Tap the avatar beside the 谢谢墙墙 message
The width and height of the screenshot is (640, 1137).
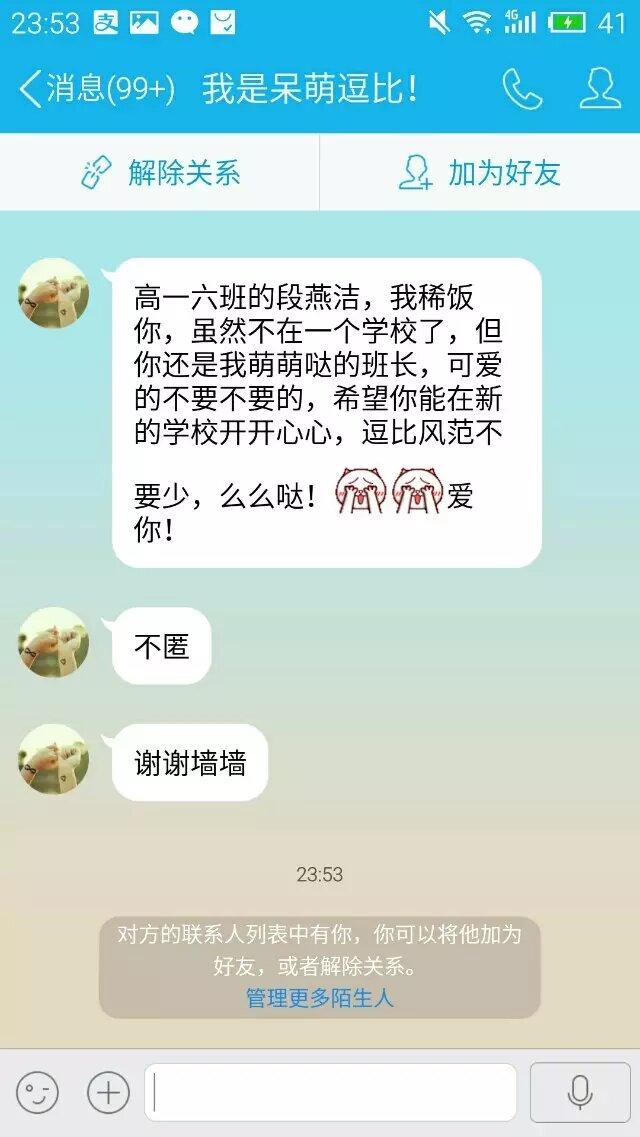pyautogui.click(x=54, y=760)
